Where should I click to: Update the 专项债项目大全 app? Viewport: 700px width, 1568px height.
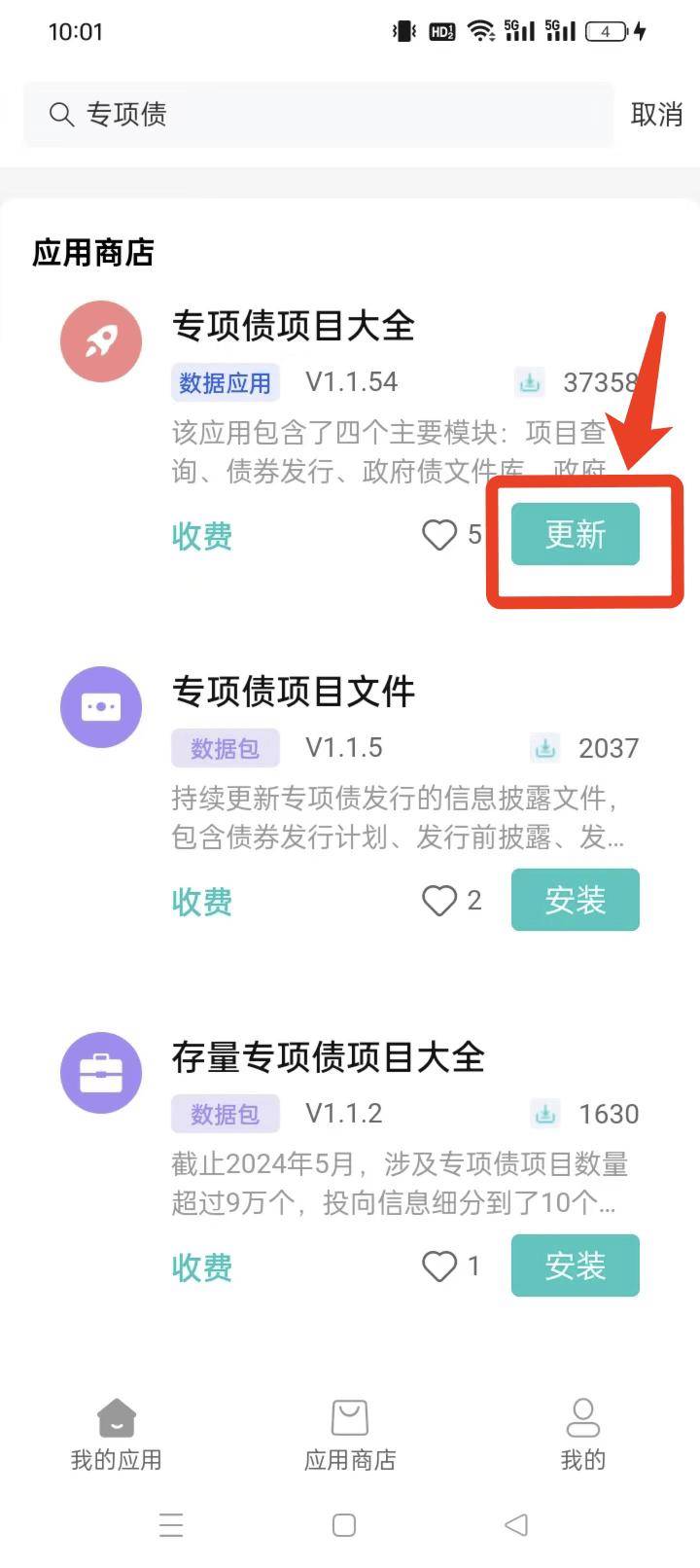pyautogui.click(x=575, y=534)
